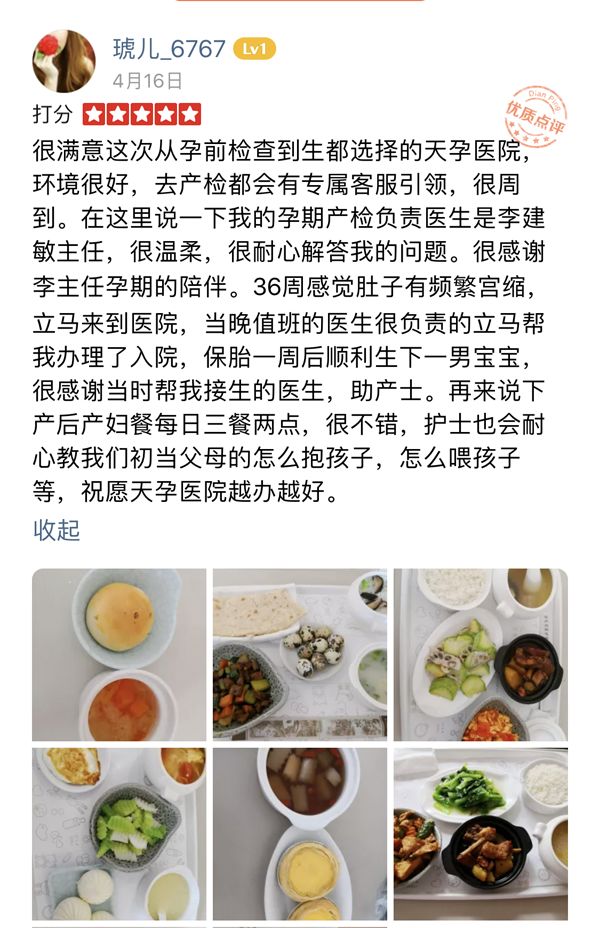The height and width of the screenshot is (928, 600).
Task: Open the bitter melon and buns photo
Action: click(119, 834)
